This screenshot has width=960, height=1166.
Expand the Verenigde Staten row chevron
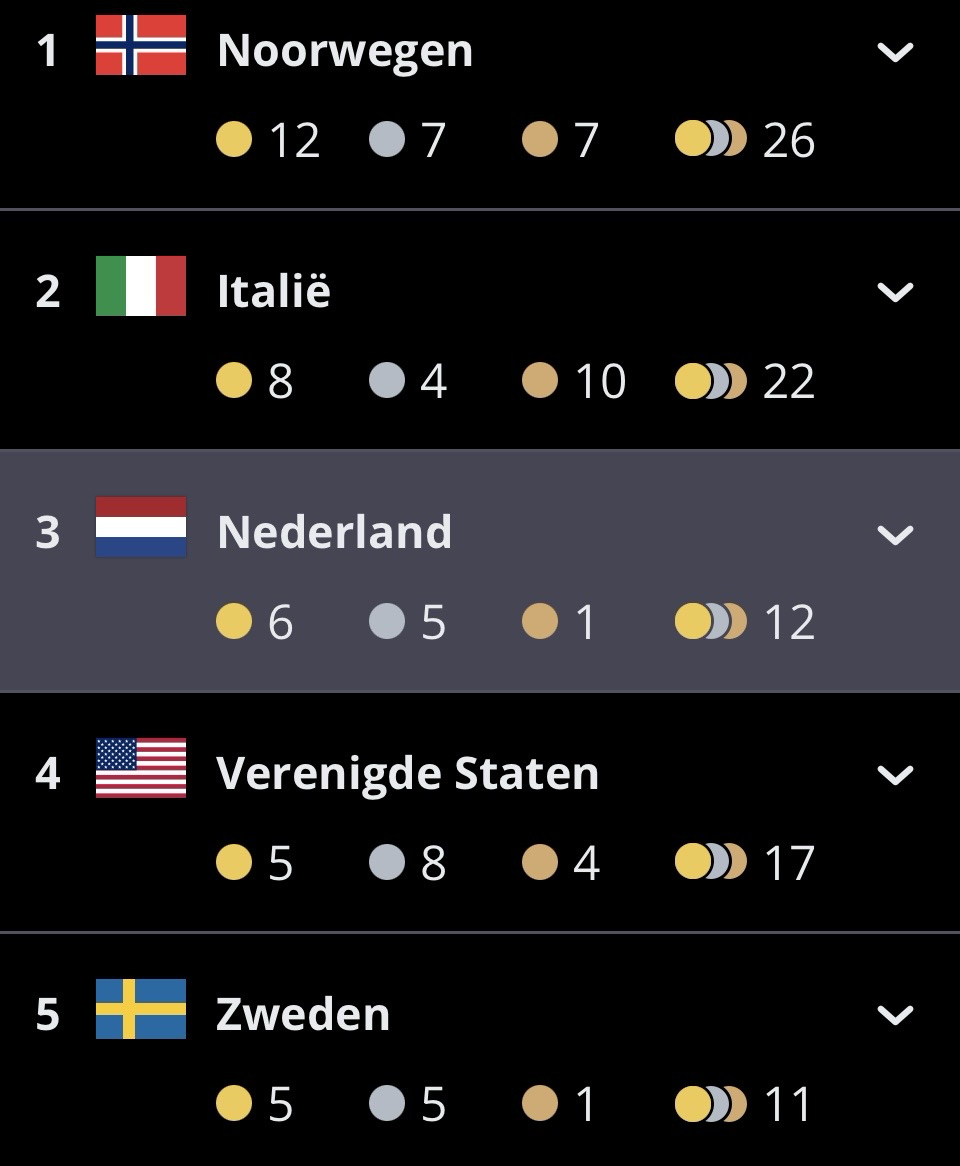coord(894,775)
